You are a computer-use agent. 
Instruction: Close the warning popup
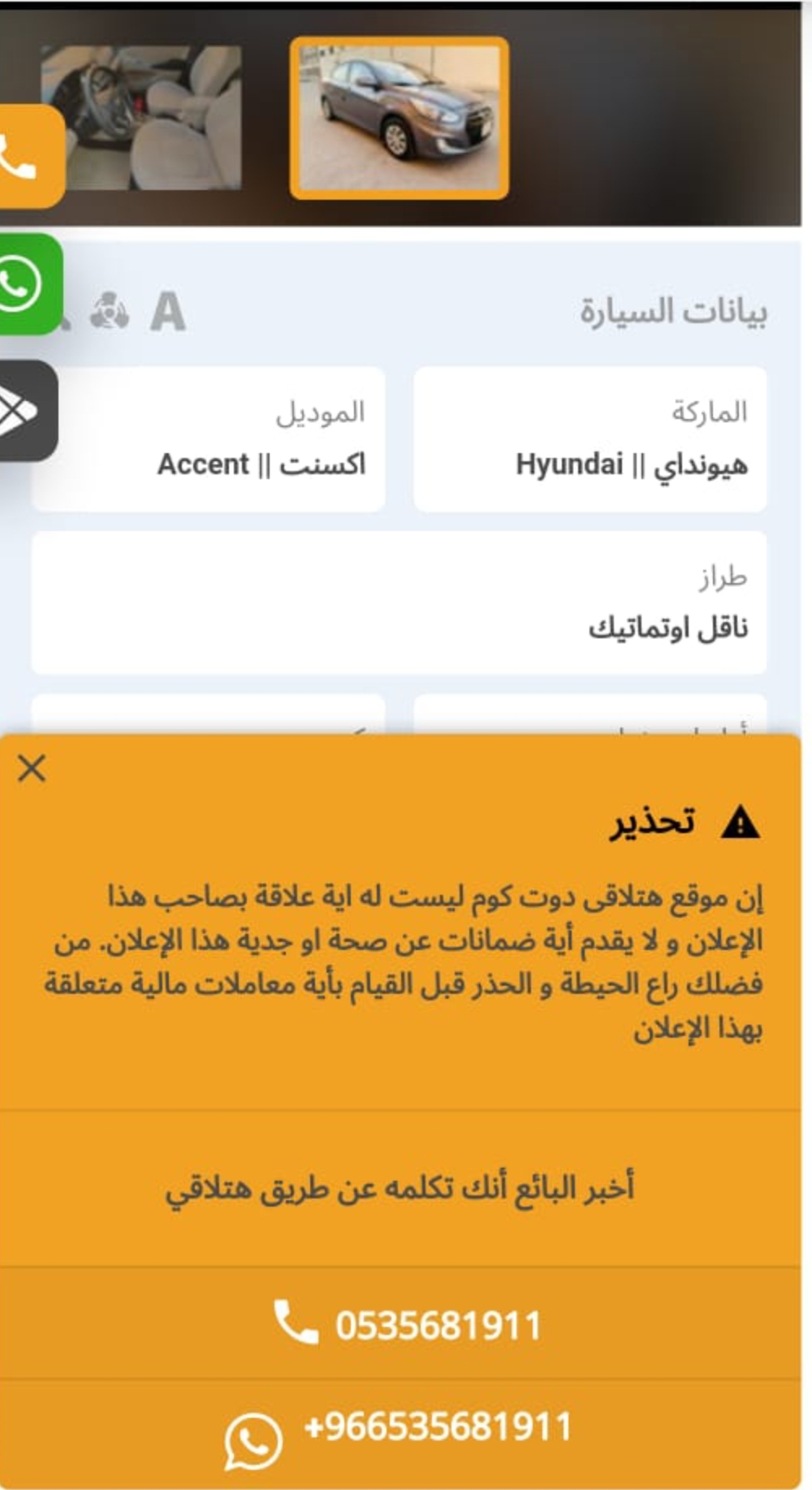[x=32, y=767]
